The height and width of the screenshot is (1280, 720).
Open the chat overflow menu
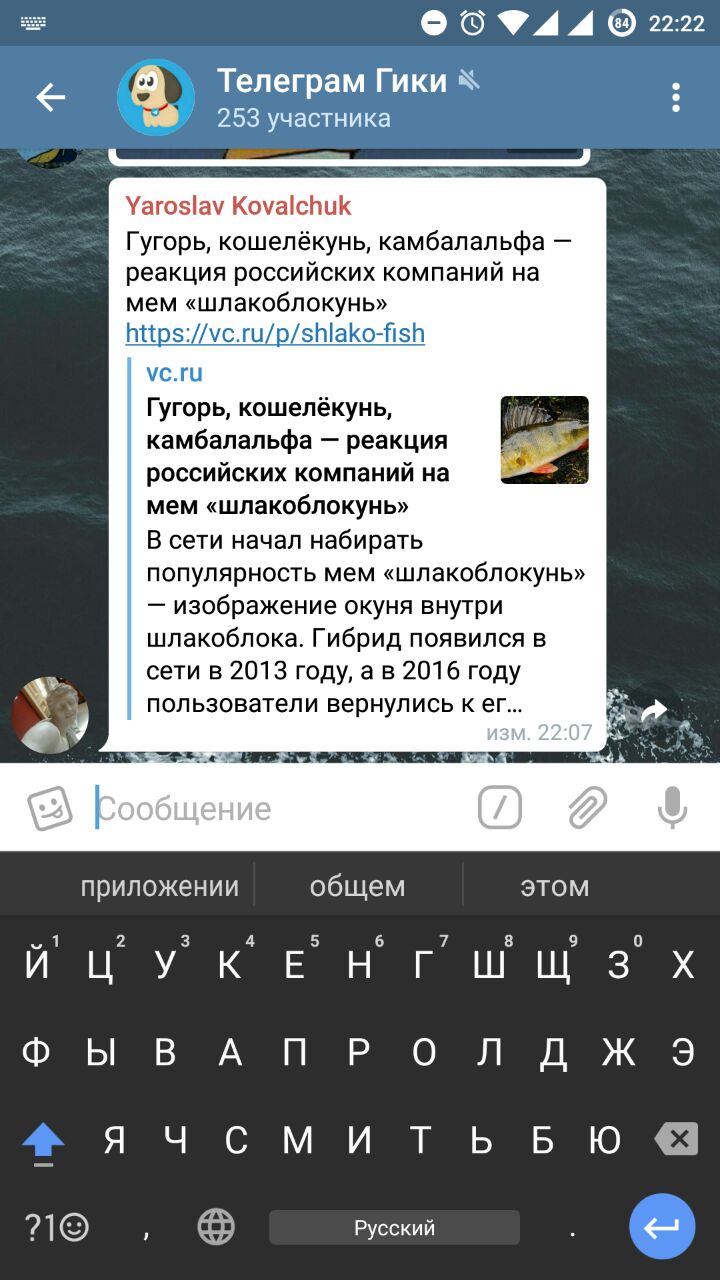click(676, 97)
